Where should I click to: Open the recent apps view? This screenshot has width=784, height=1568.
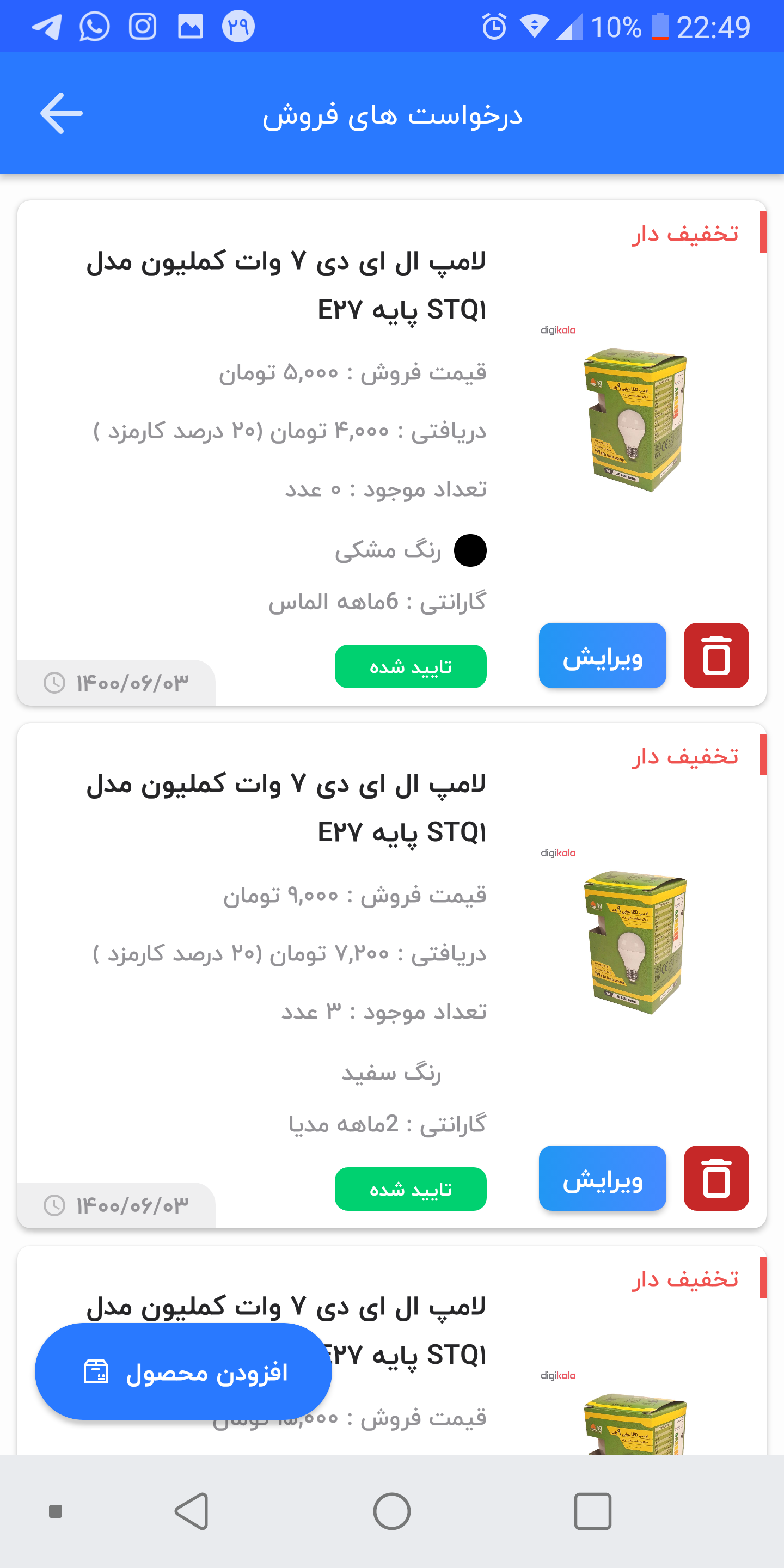tap(592, 1511)
